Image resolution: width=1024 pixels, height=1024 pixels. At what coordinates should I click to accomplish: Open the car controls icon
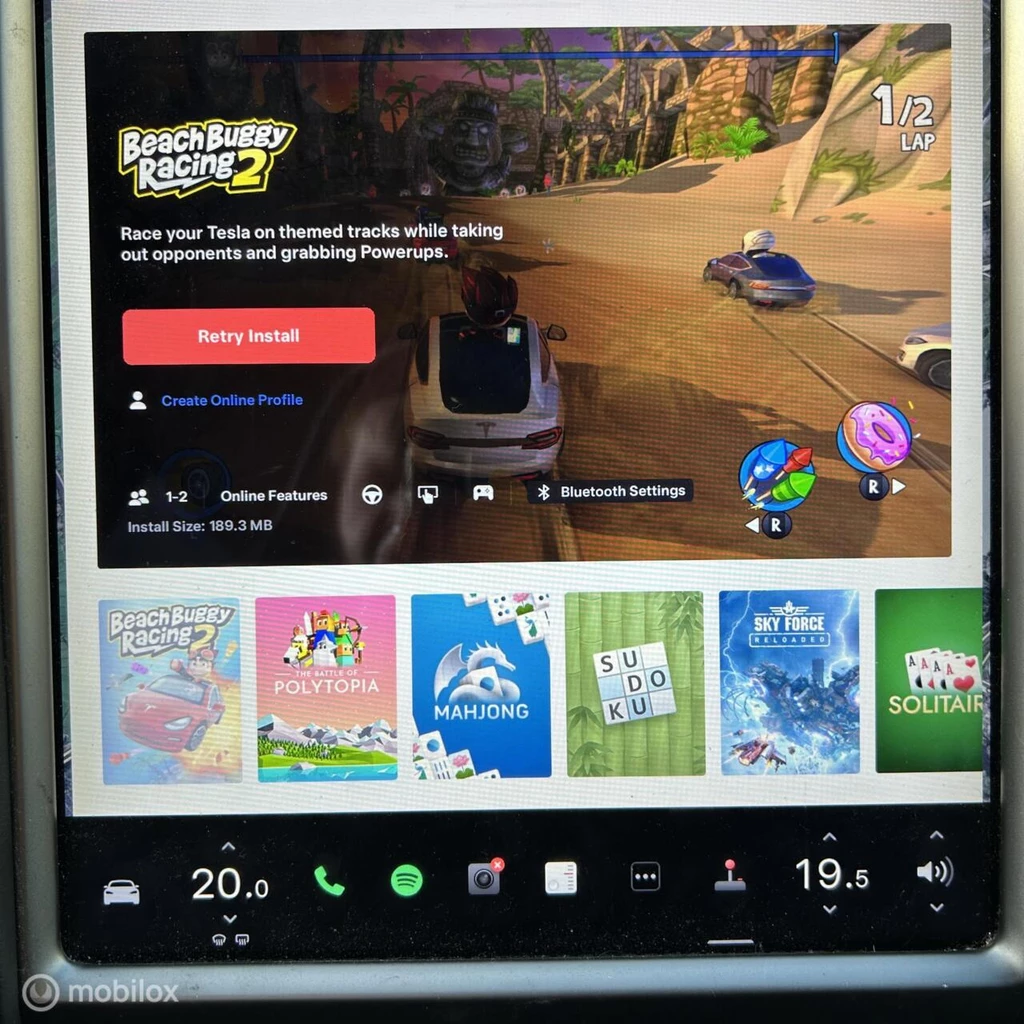121,891
